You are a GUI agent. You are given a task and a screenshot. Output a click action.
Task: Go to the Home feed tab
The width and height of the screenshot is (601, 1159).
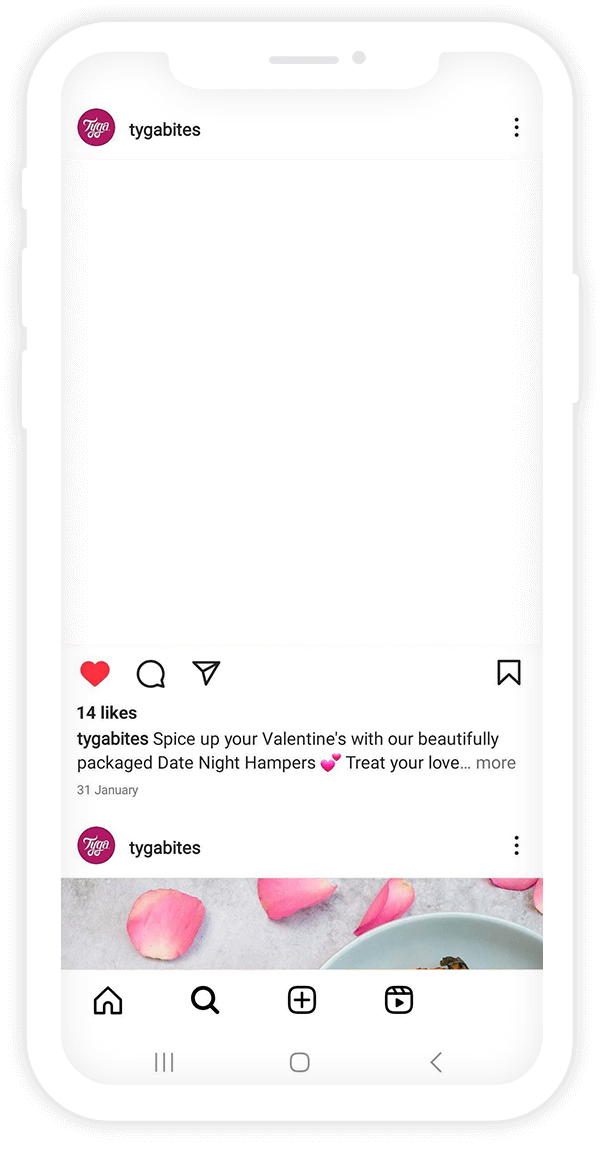coord(108,1000)
